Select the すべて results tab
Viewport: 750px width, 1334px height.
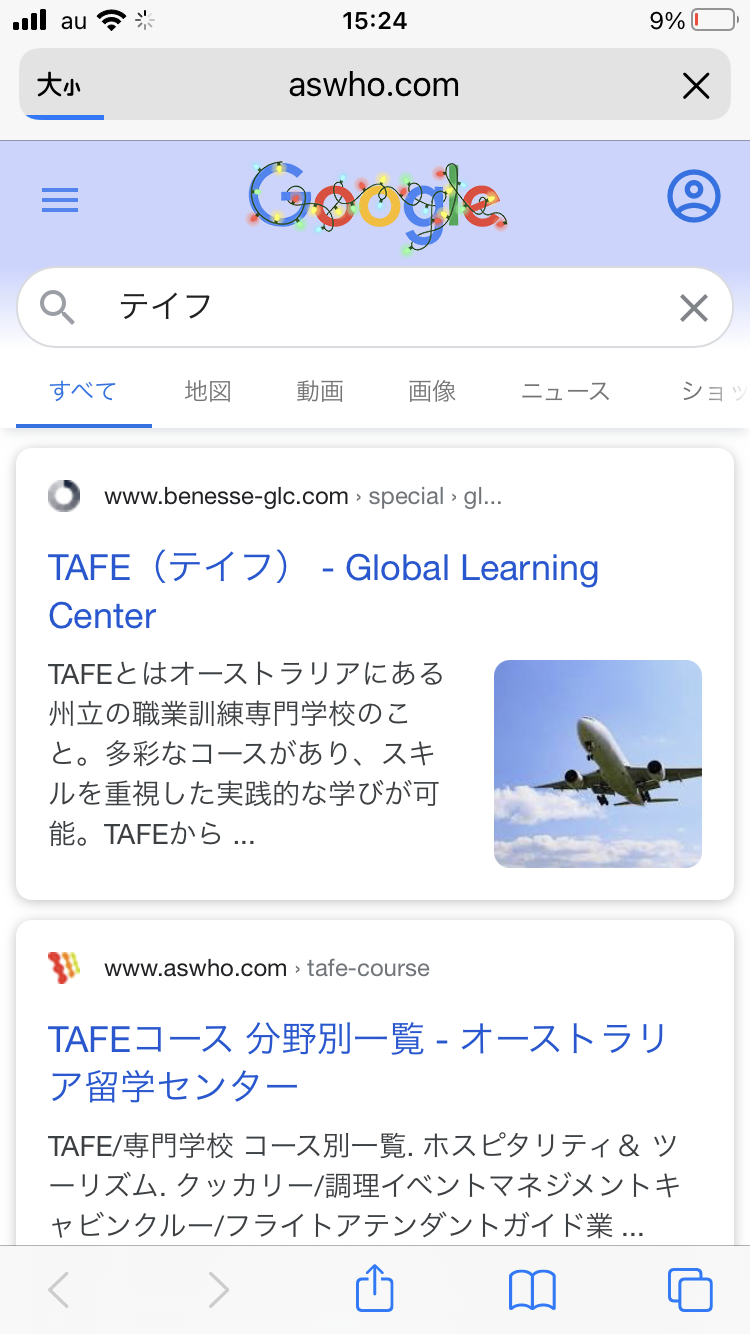pos(84,391)
